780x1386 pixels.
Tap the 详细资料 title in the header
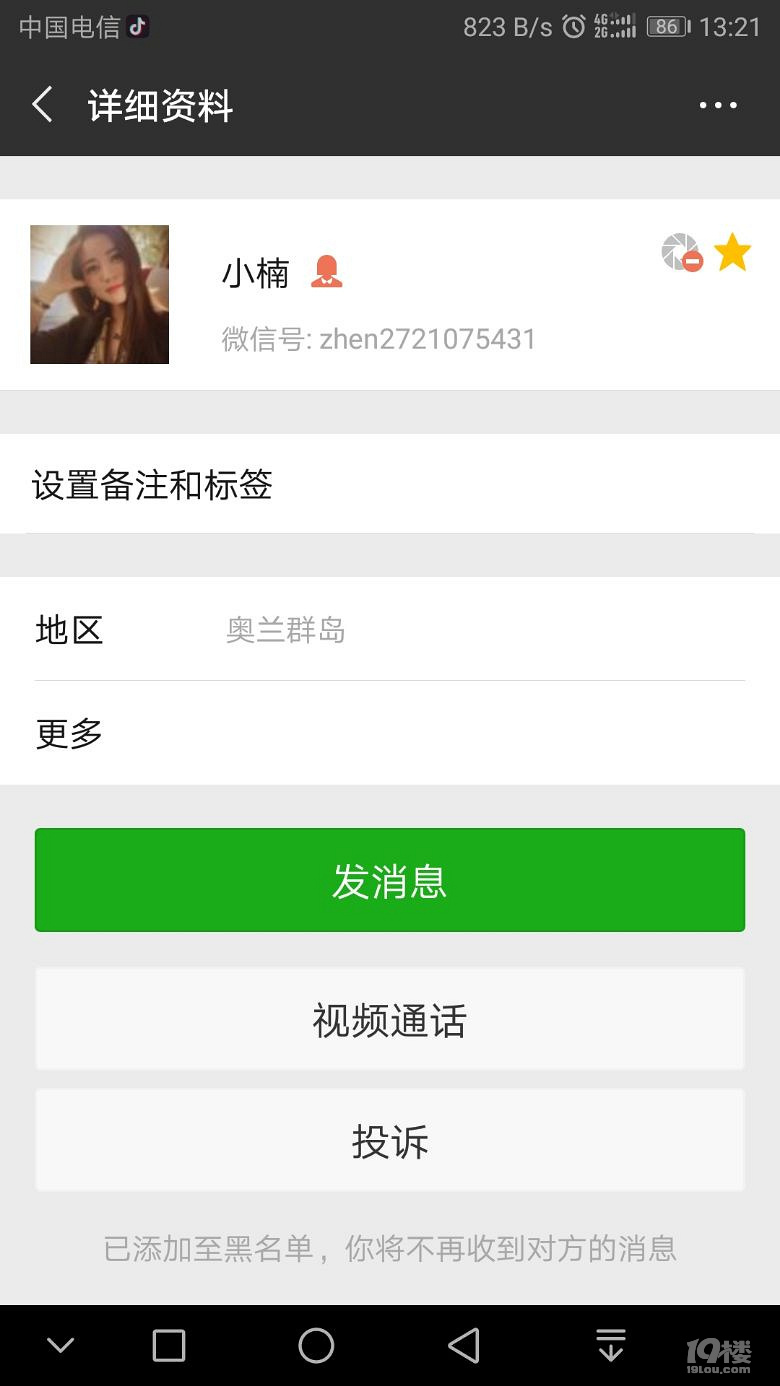click(x=160, y=105)
